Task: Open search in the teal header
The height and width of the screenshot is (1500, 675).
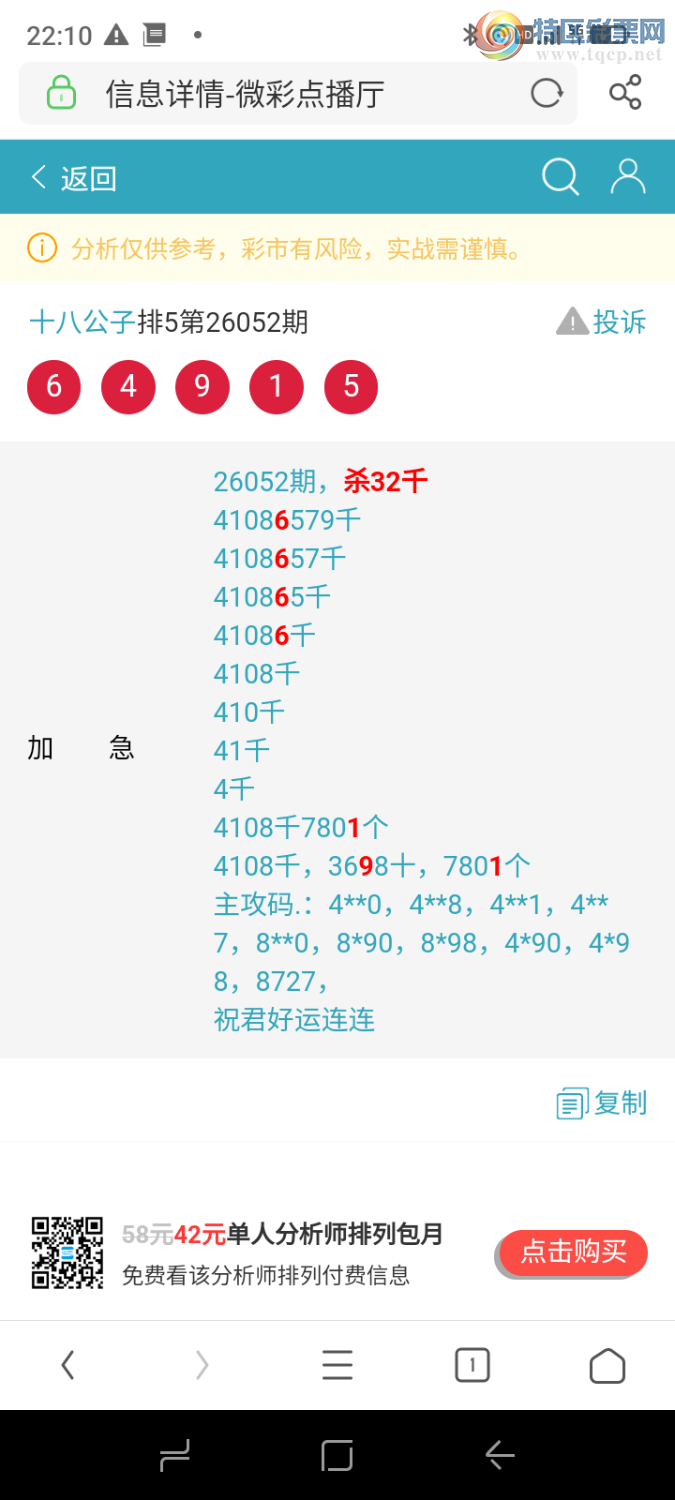Action: tap(560, 177)
